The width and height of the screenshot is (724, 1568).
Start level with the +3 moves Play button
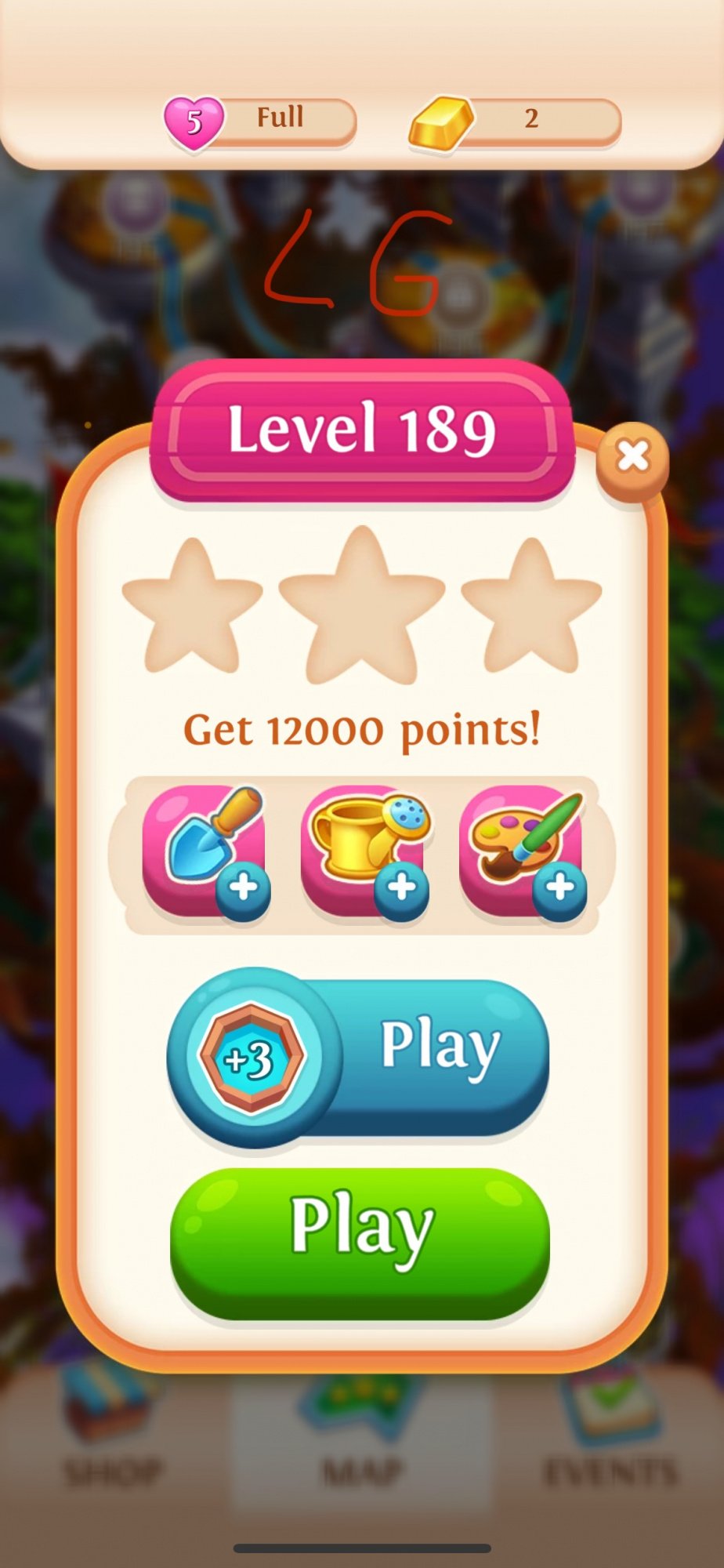(360, 1055)
